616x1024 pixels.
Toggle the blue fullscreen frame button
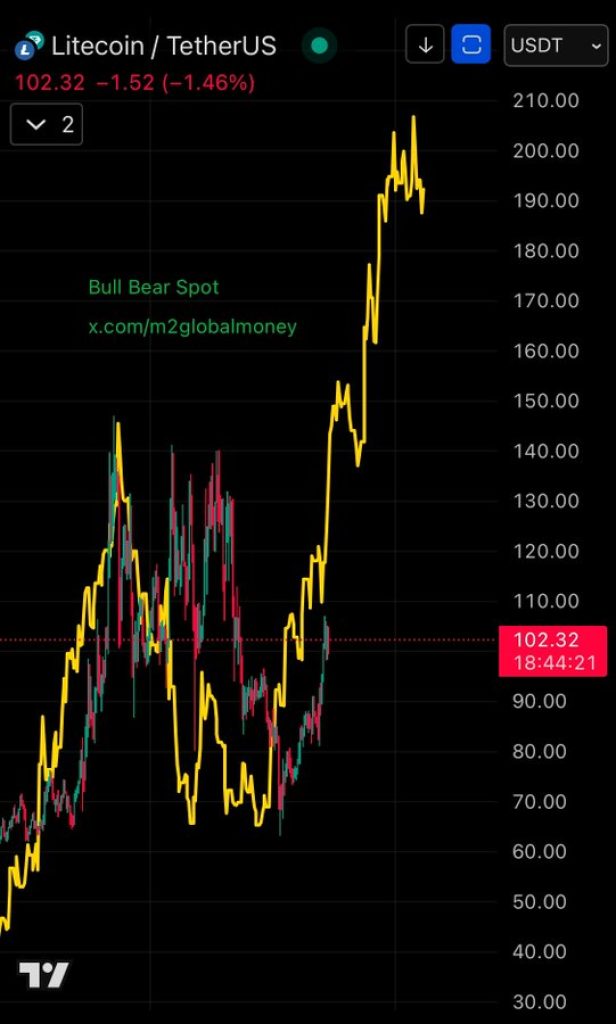[x=471, y=45]
